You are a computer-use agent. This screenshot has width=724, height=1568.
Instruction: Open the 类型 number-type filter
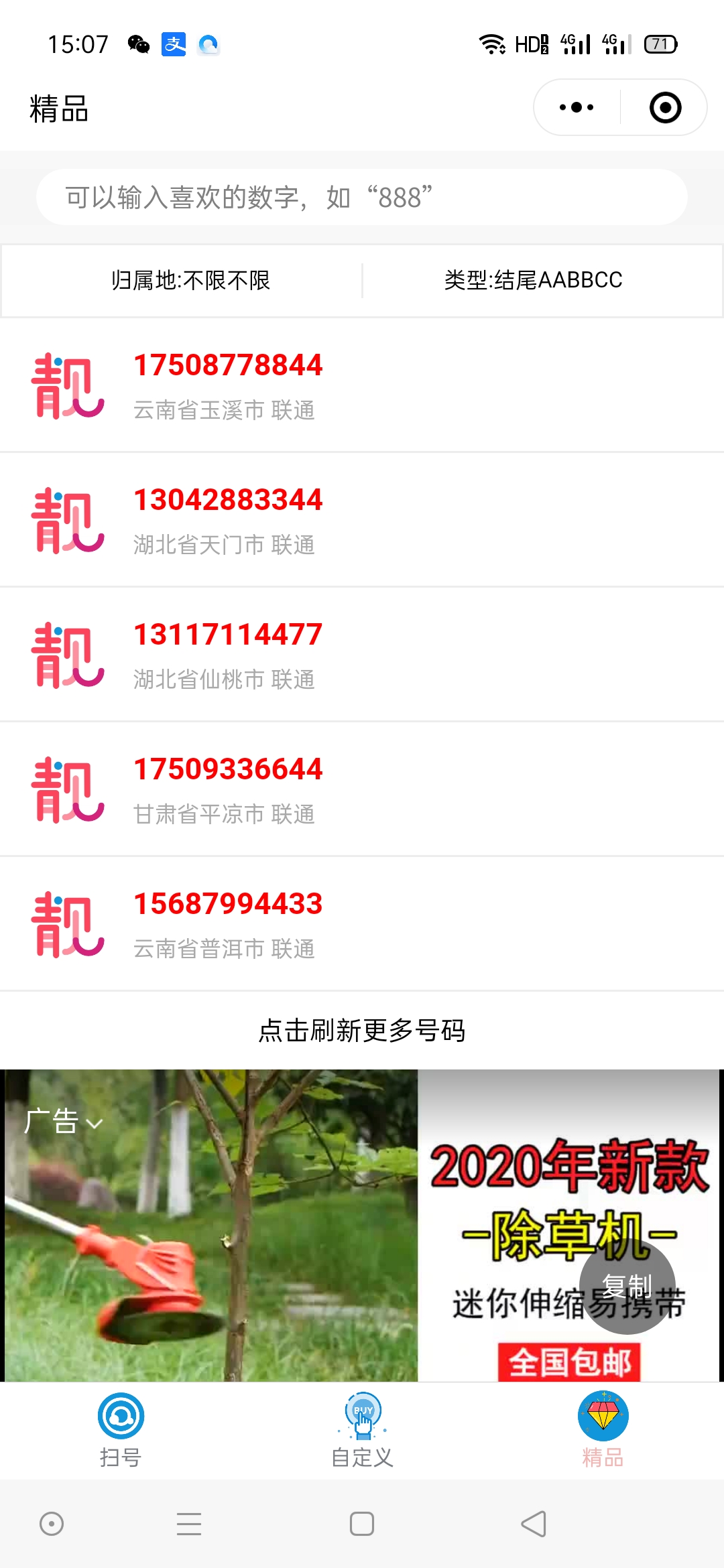[534, 280]
